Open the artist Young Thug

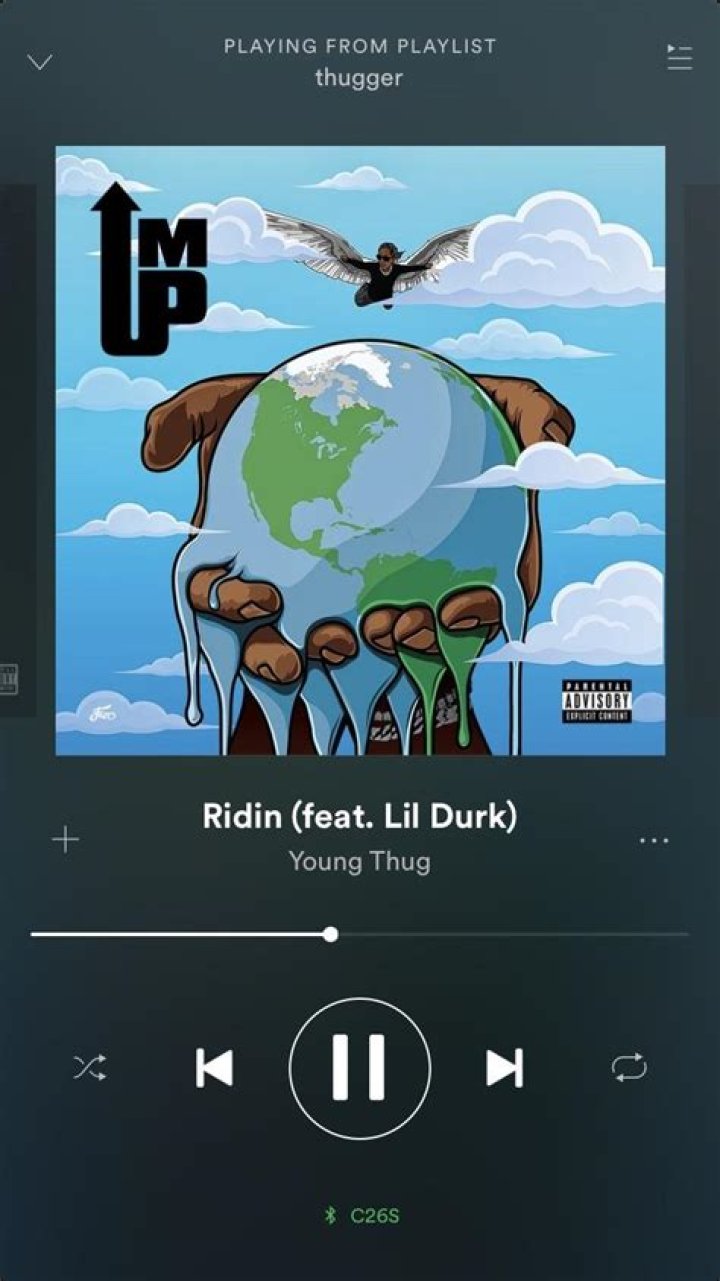tap(360, 861)
